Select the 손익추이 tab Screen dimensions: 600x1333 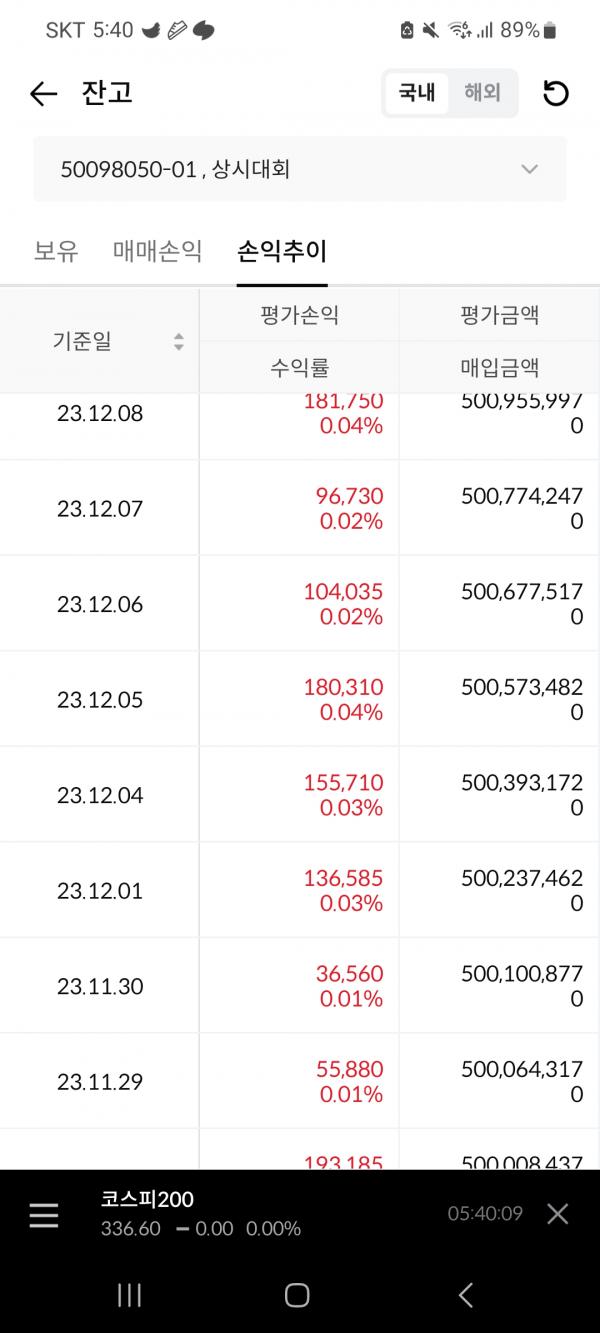point(282,251)
